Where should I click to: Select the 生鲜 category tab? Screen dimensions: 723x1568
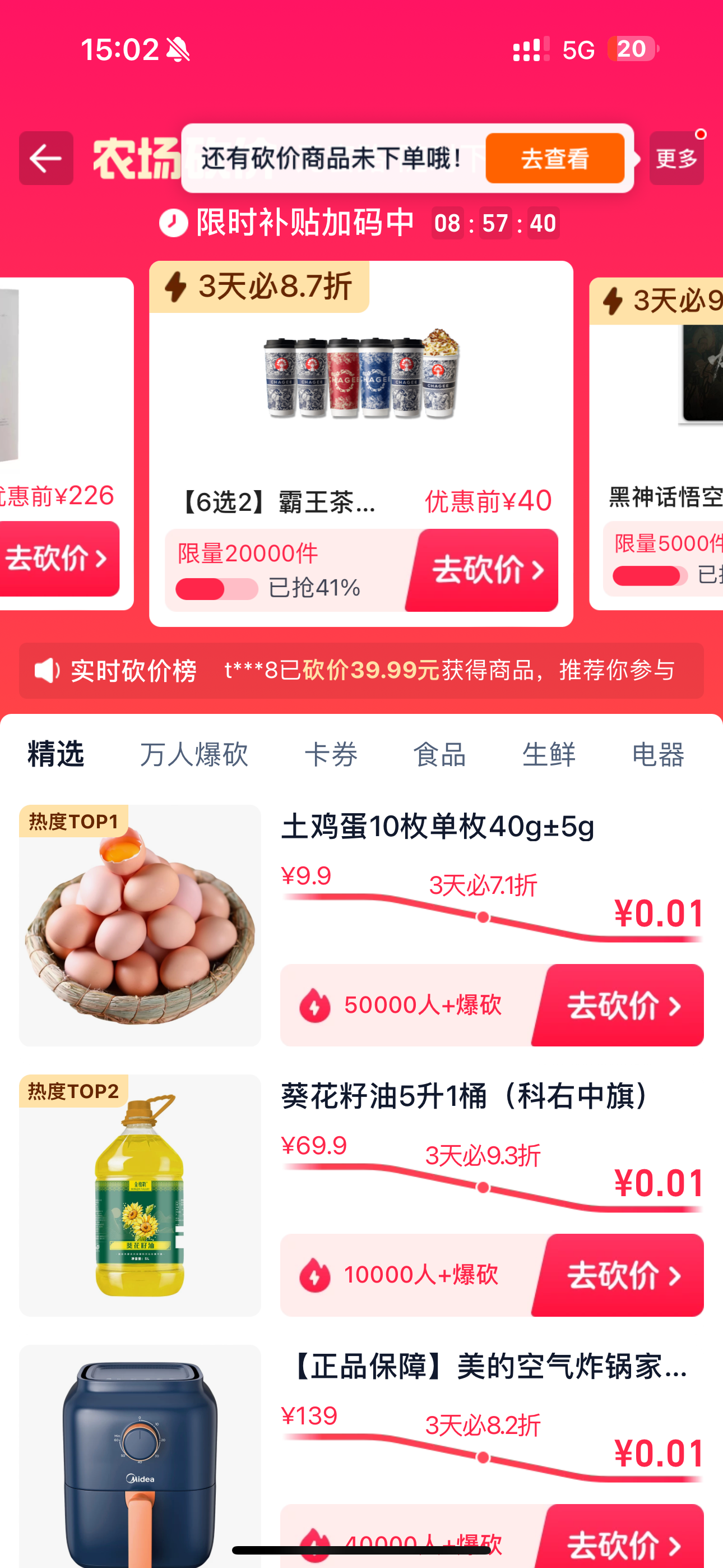tap(548, 754)
